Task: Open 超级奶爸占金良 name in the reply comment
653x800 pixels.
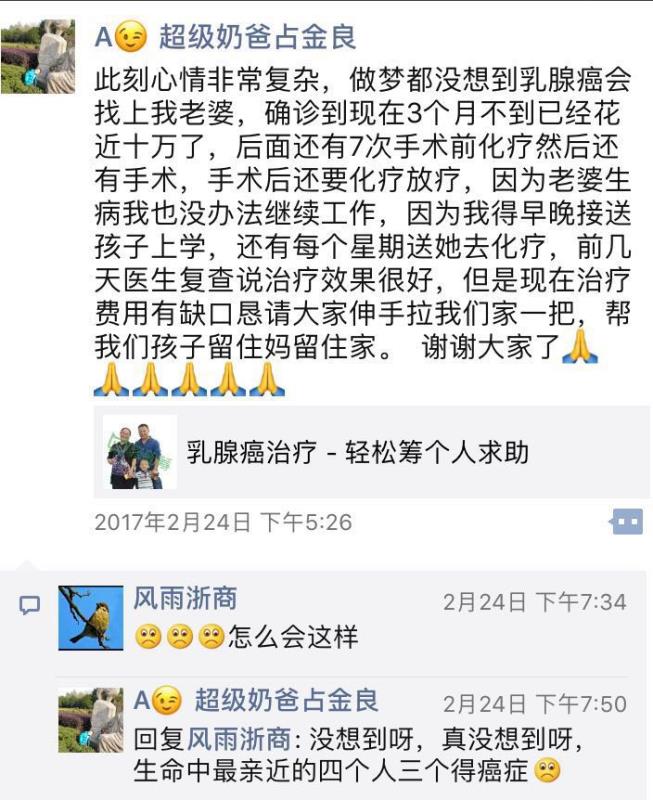Action: (256, 701)
